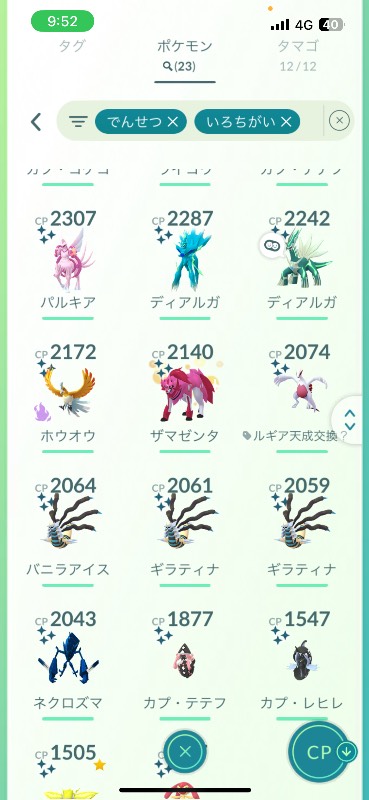Open ホウオウ with CP 2172
The image size is (369, 800).
pos(68,395)
